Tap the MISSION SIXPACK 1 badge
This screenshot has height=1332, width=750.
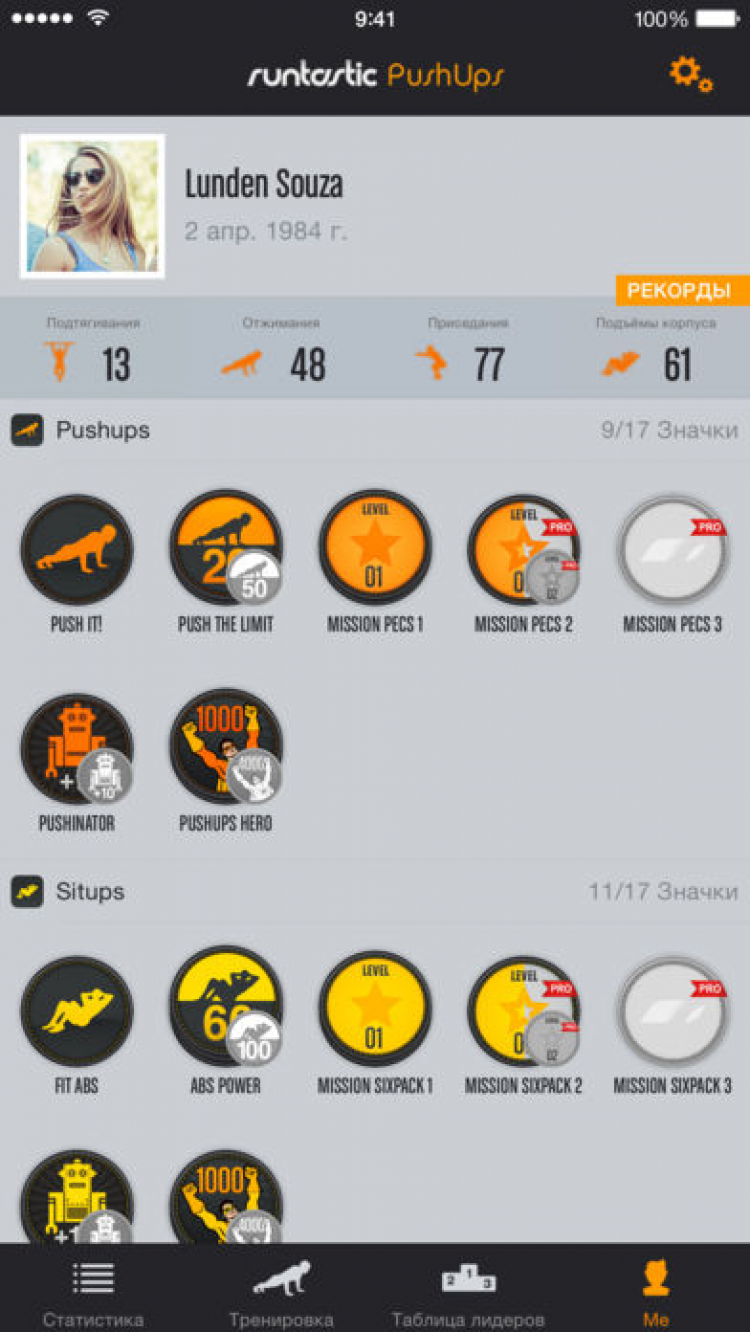(x=375, y=1010)
